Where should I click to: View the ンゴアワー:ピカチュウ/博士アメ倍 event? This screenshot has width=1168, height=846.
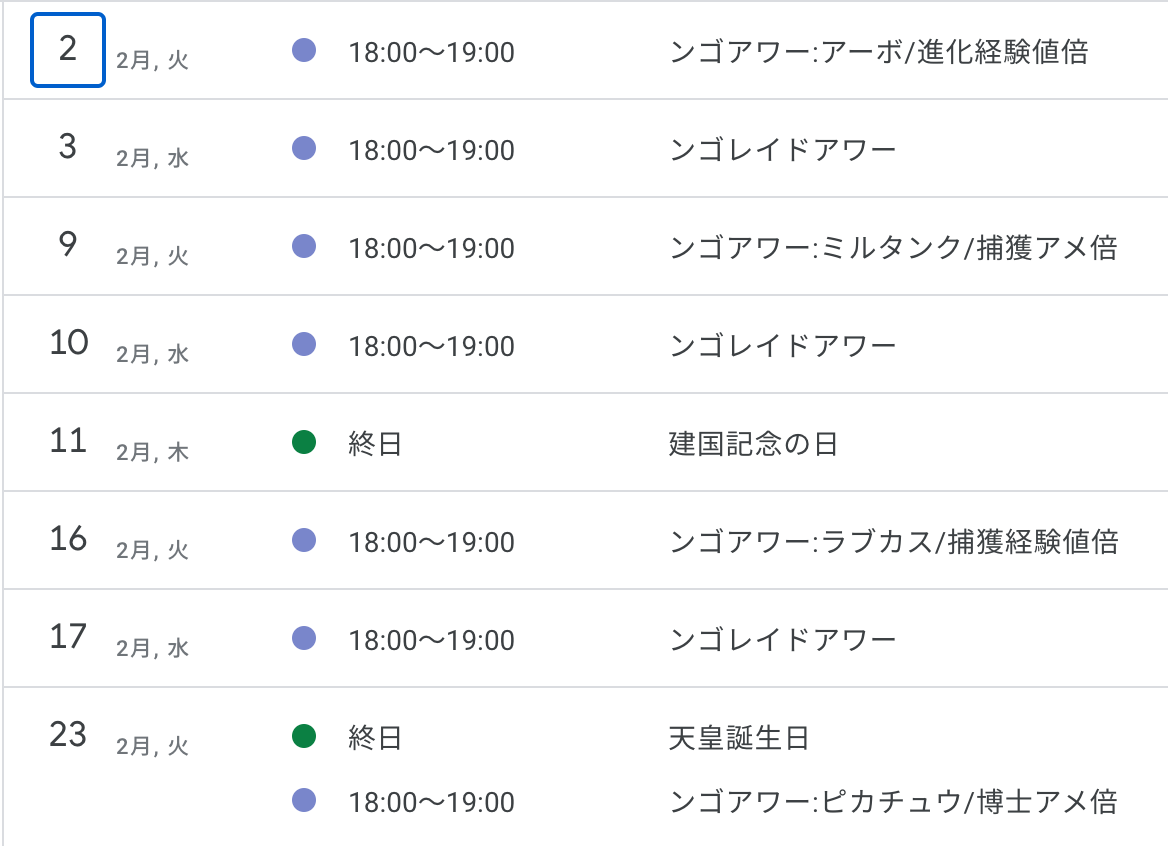click(892, 801)
